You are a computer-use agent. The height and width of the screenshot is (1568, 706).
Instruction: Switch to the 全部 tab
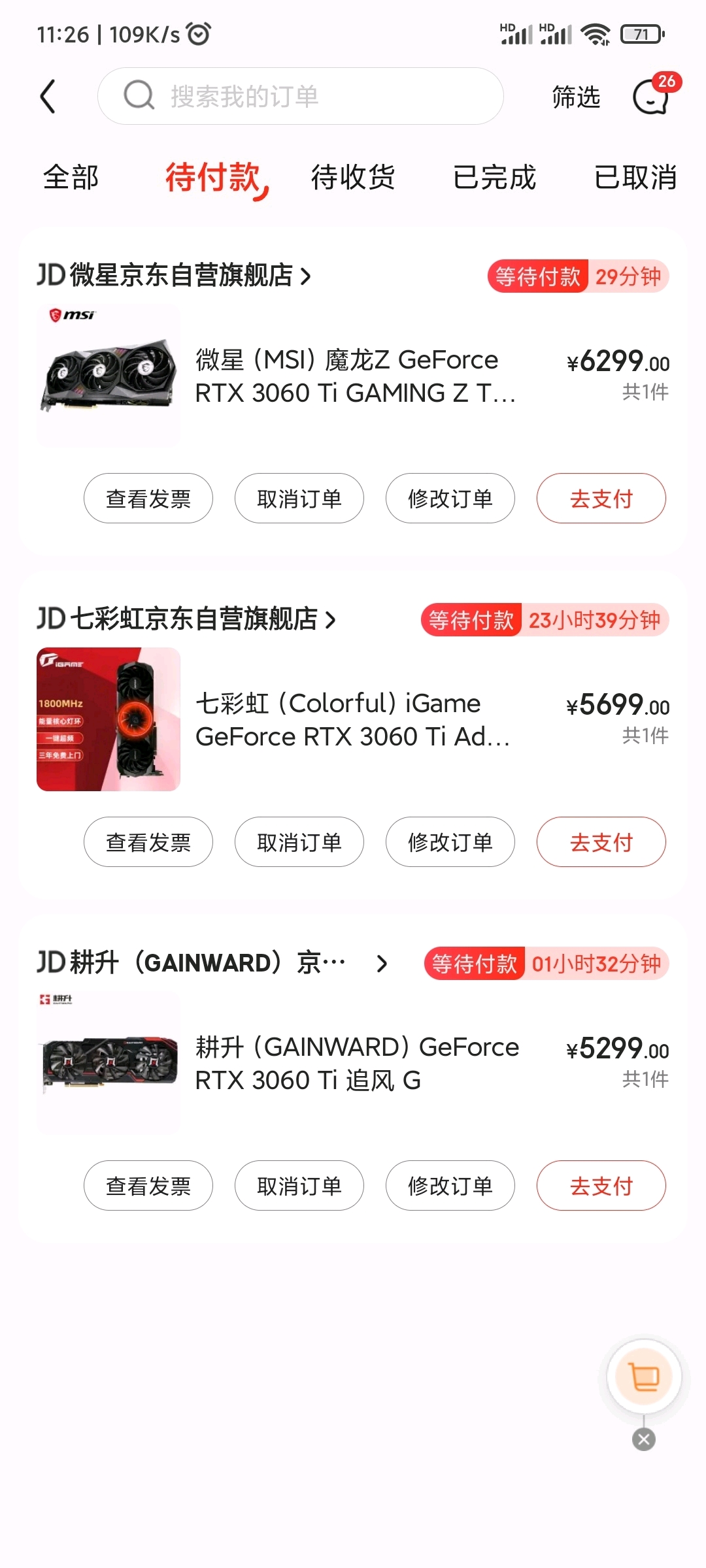tap(71, 178)
